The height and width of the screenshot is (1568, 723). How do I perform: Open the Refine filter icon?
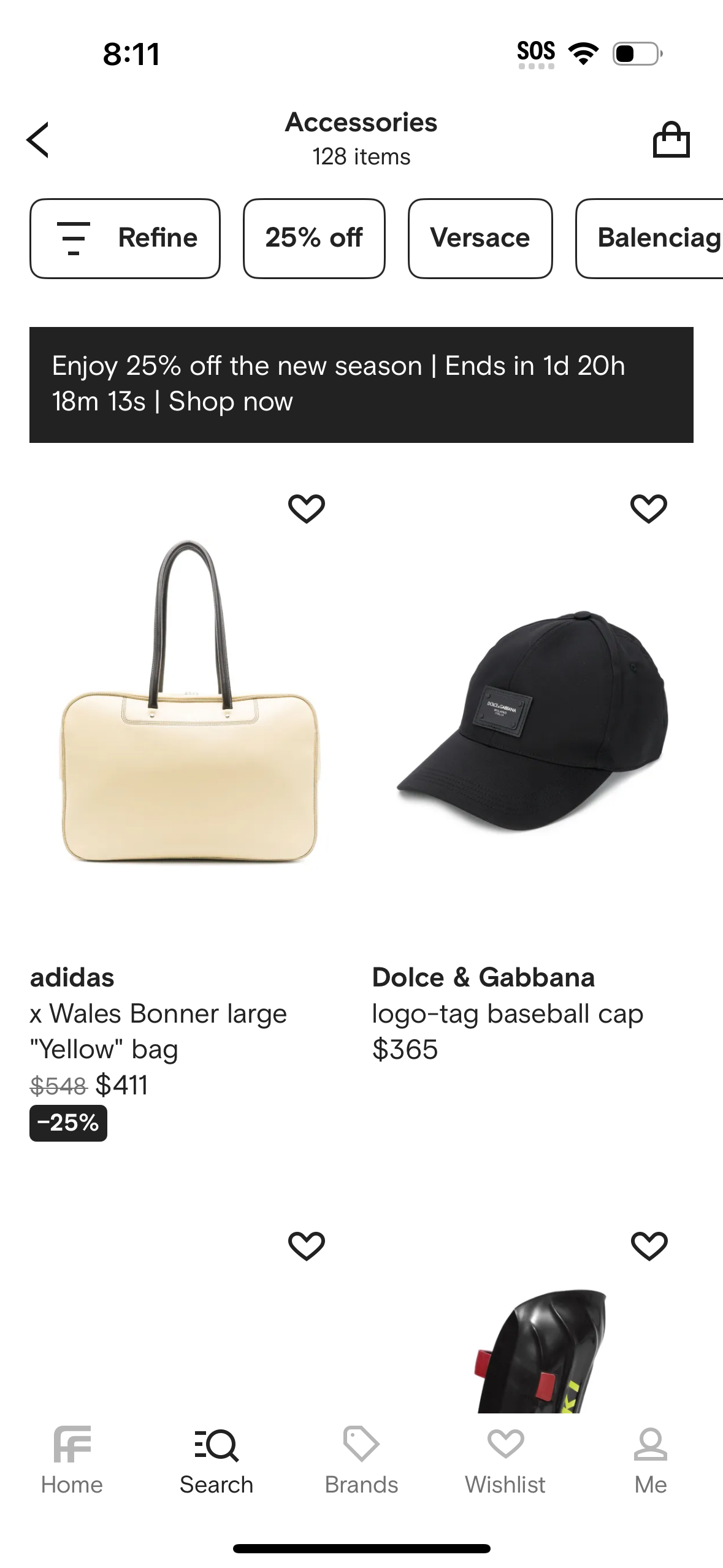click(x=74, y=238)
